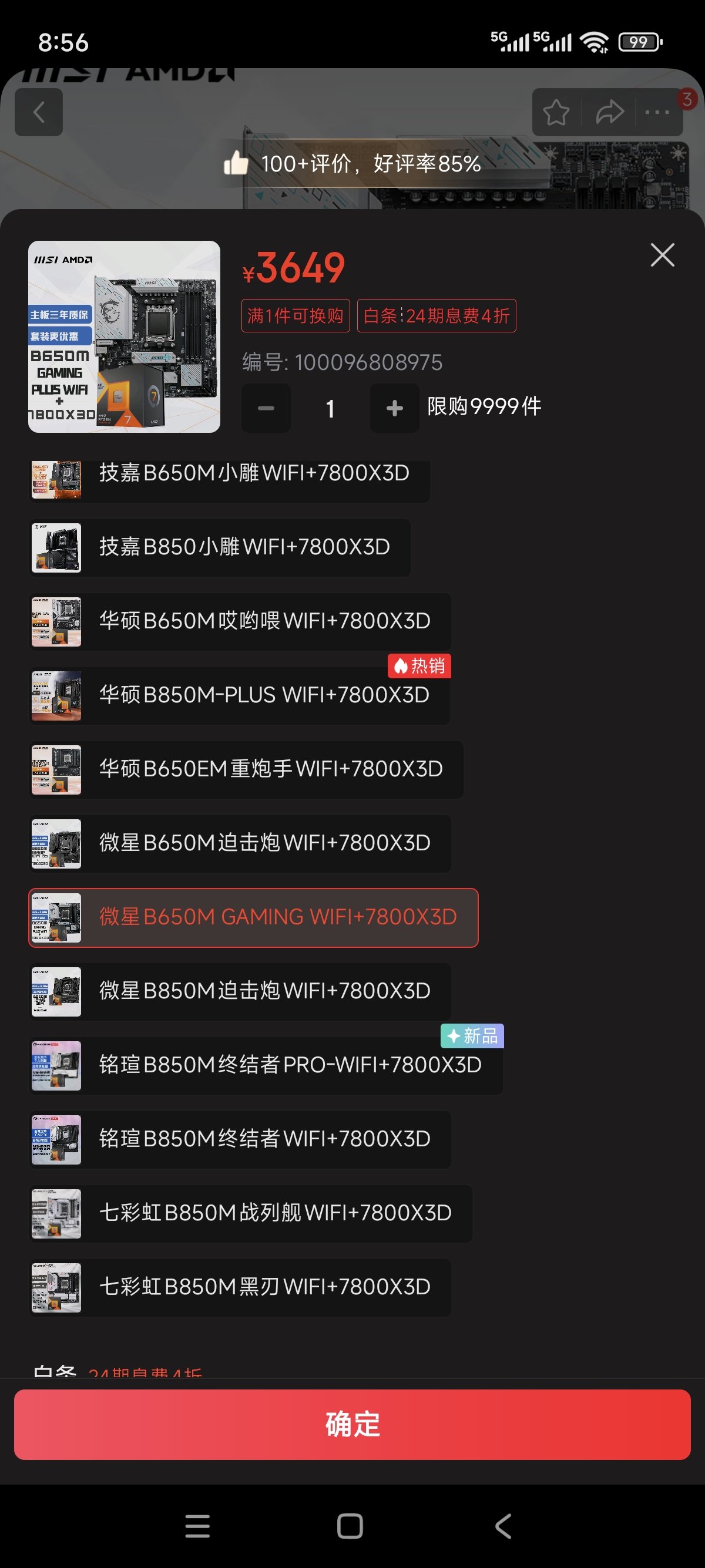The height and width of the screenshot is (1568, 705).
Task: Pick 七彩虹B850M黑刃WIFI+7800X3D option
Action: click(240, 1287)
